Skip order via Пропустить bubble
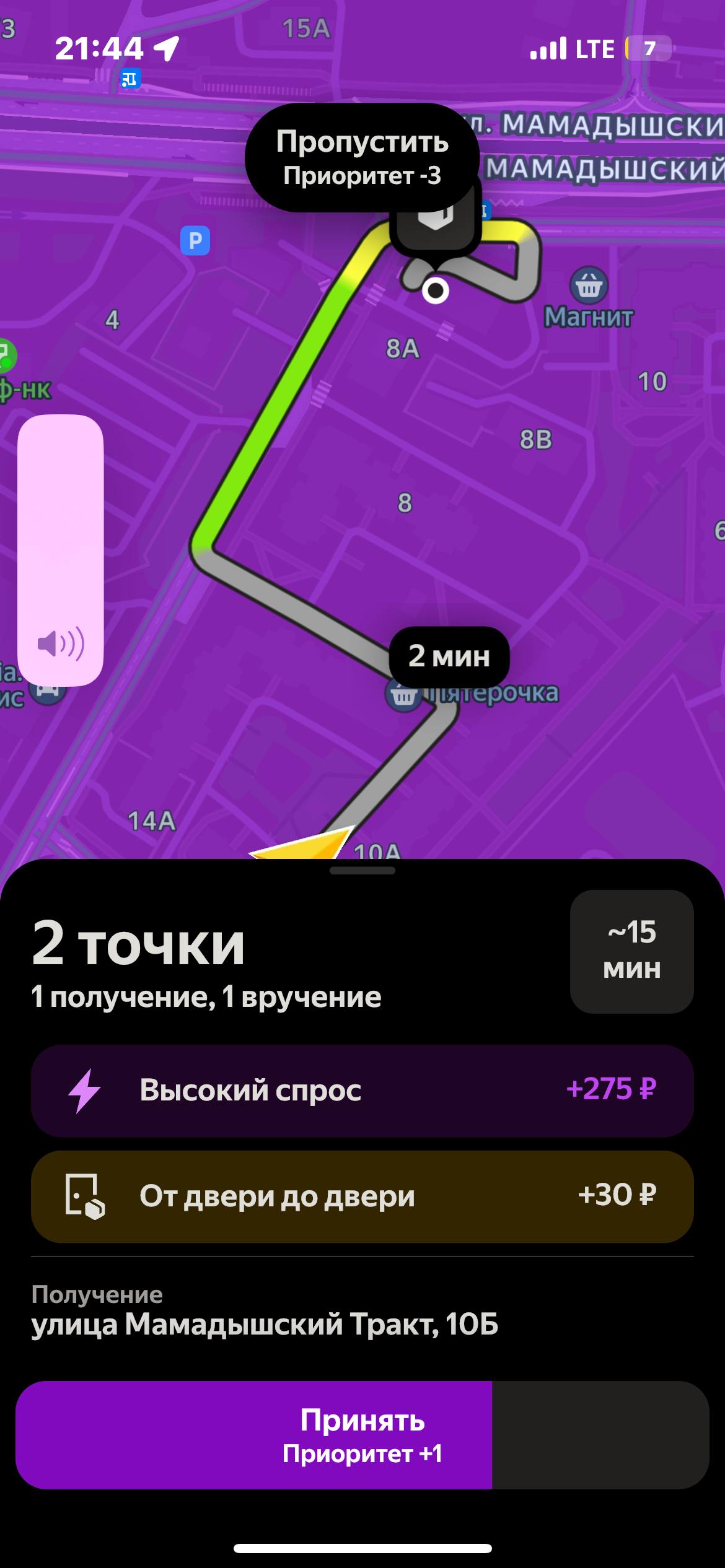This screenshot has height=1568, width=725. click(362, 159)
